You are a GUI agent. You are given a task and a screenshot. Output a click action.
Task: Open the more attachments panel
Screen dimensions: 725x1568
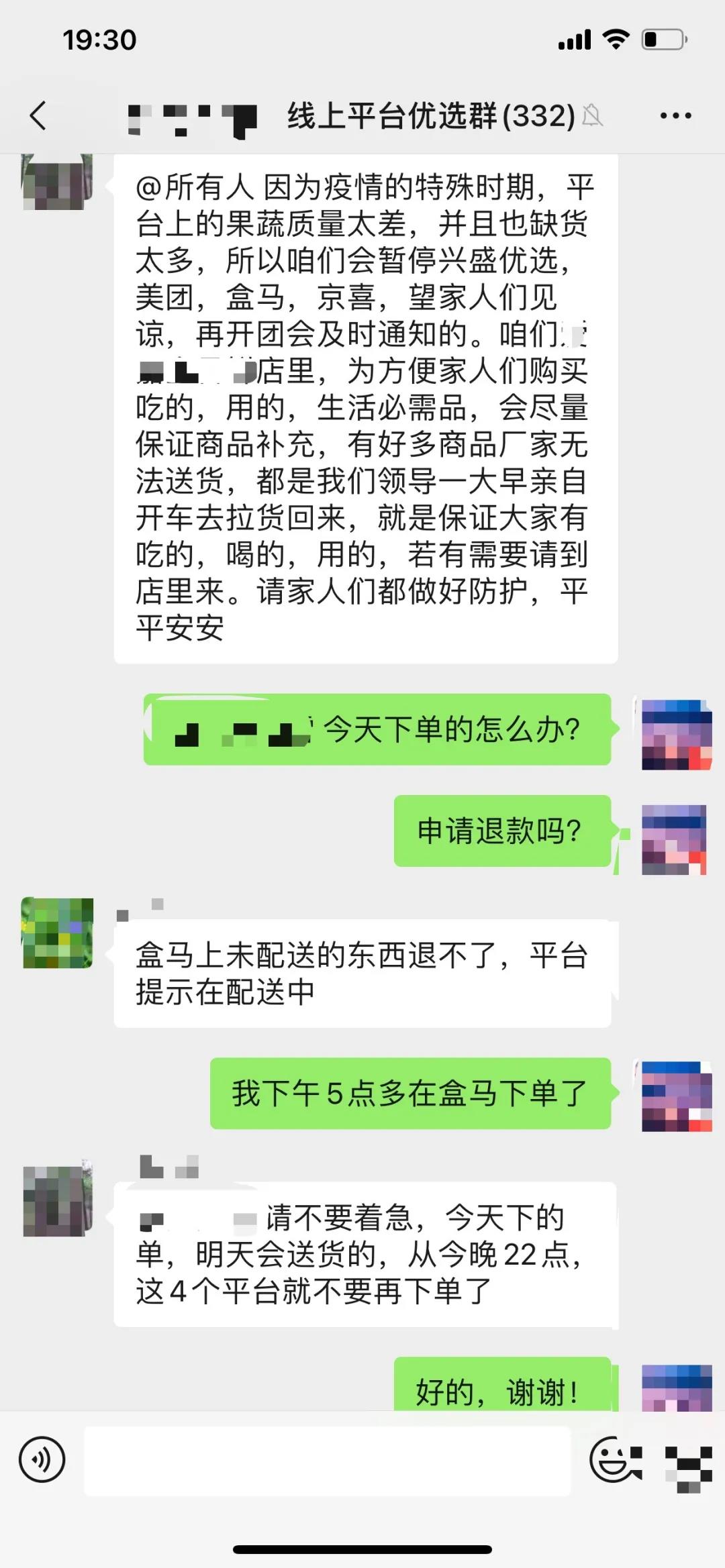click(688, 1461)
